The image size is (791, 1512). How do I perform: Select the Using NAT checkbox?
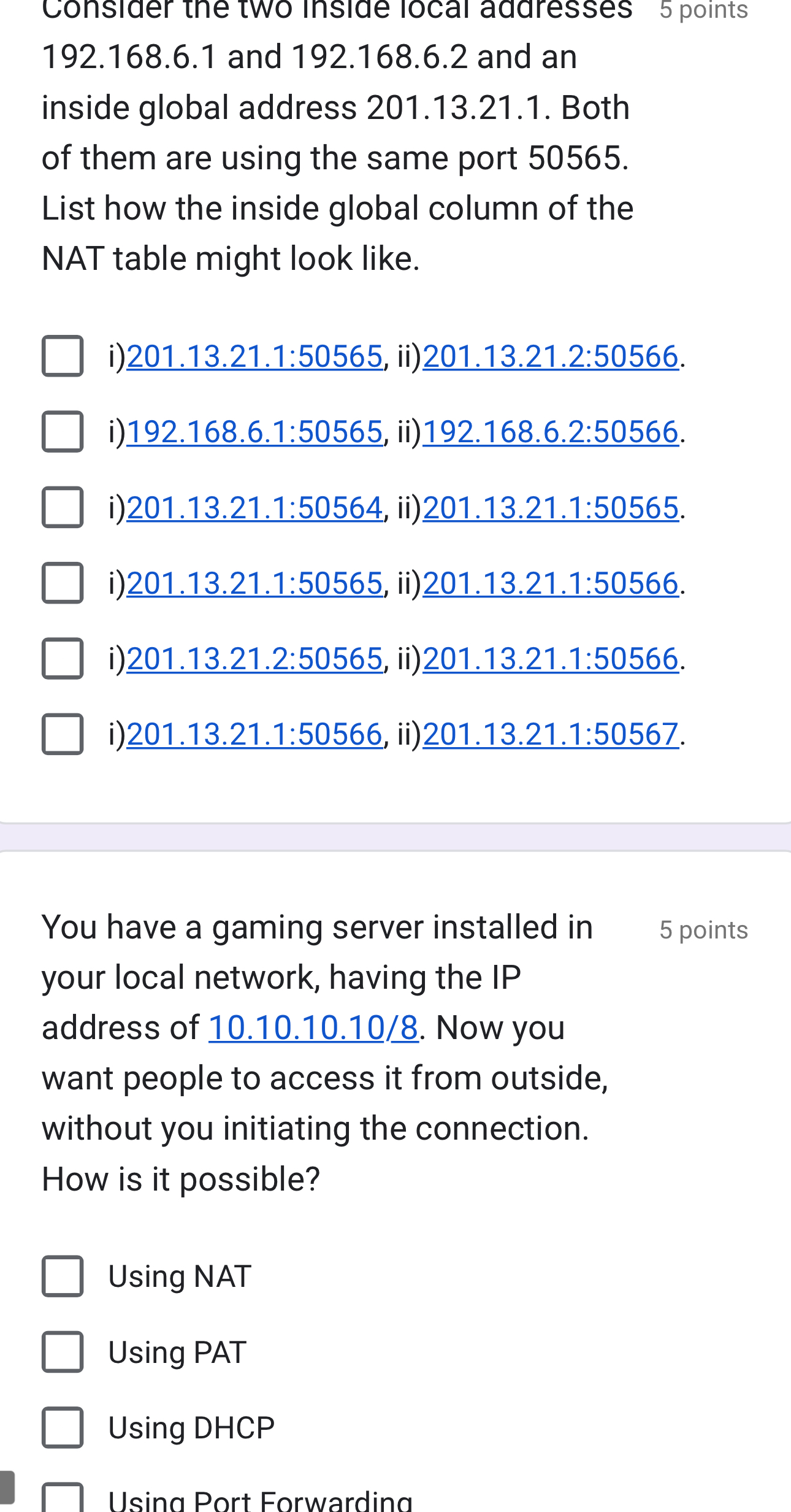pyautogui.click(x=63, y=1276)
